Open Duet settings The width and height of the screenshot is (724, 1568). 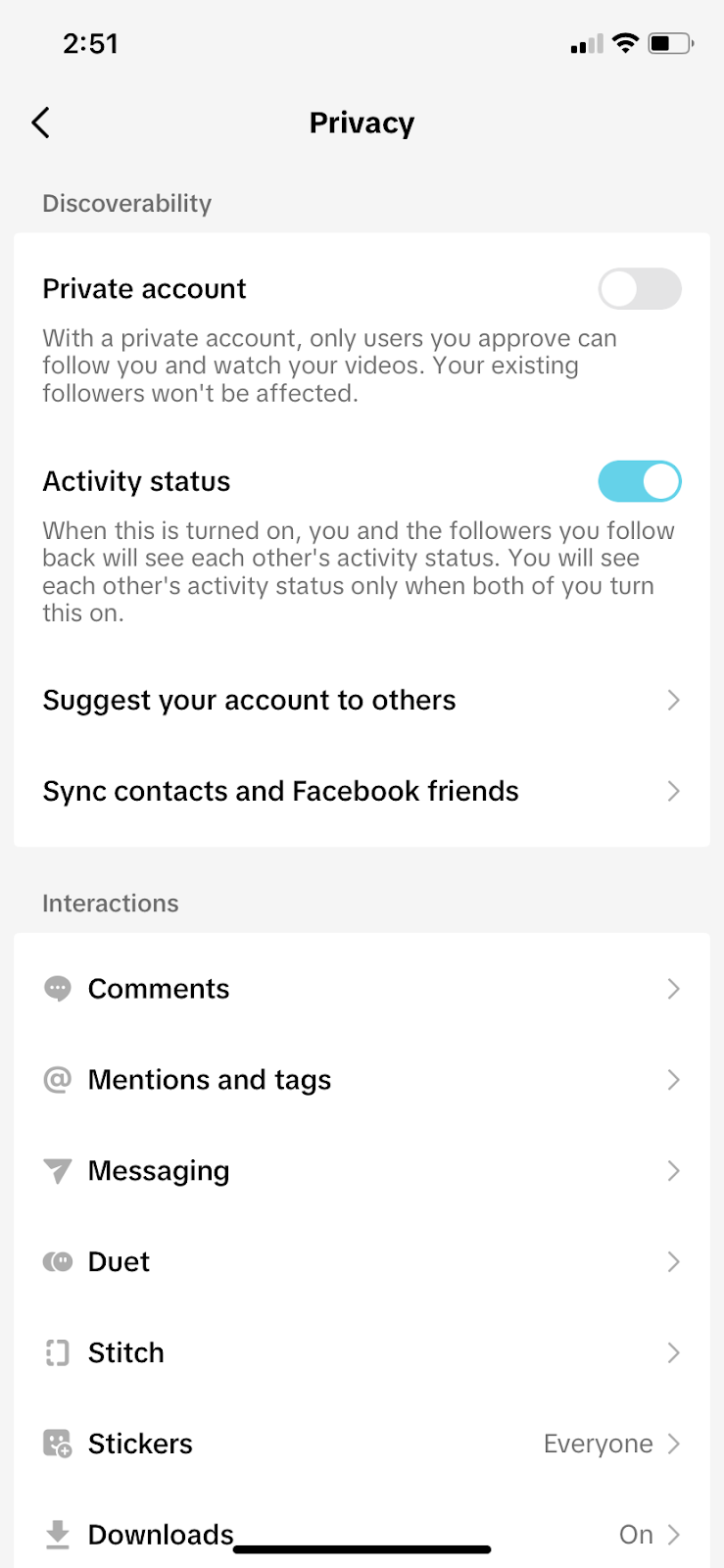(361, 1262)
